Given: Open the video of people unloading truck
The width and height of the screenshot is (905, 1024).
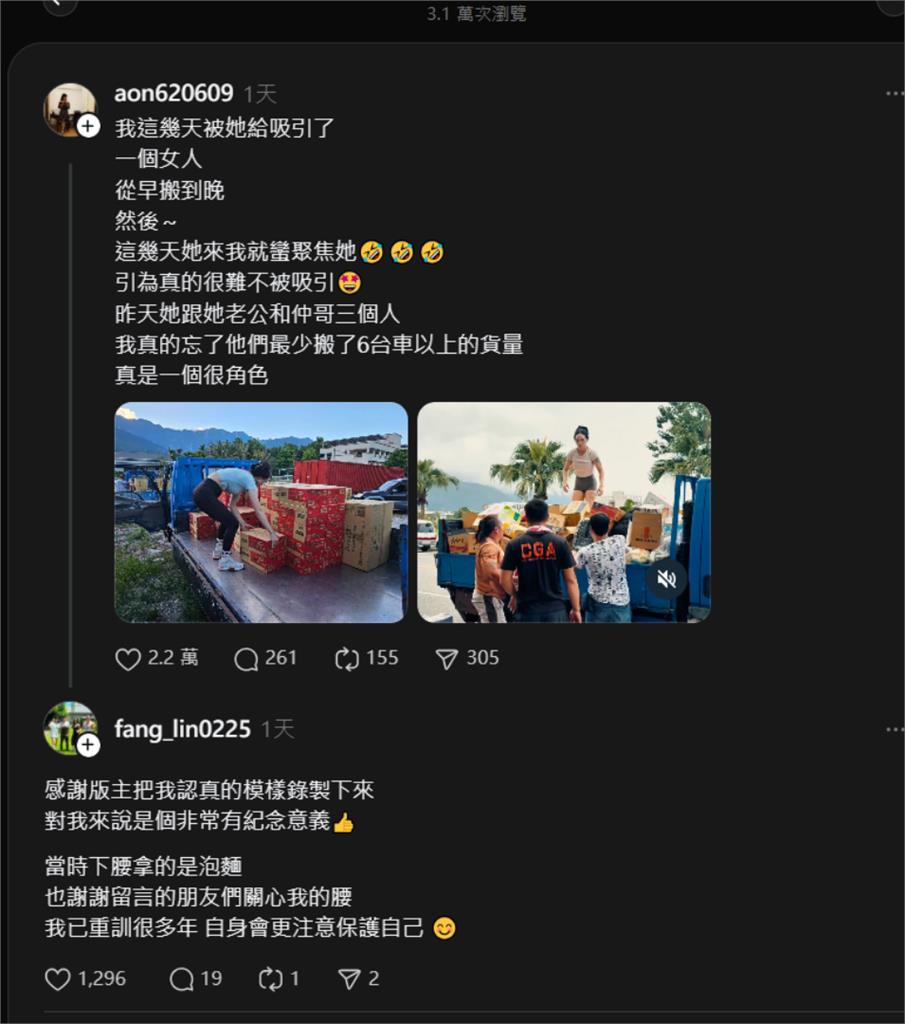Looking at the screenshot, I should tap(540, 512).
